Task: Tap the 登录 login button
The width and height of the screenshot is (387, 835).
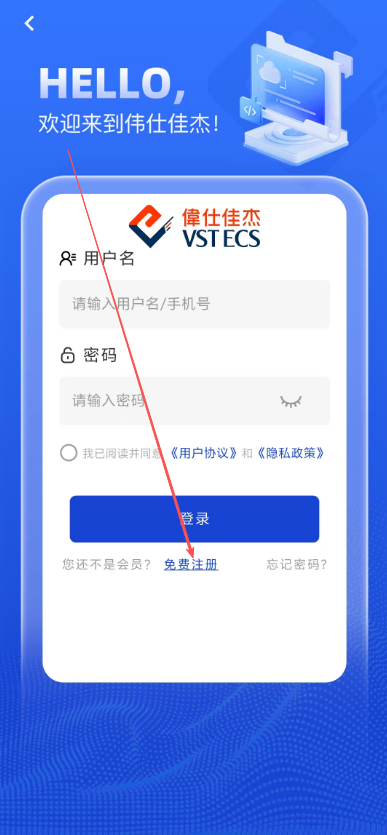Action: coord(194,519)
